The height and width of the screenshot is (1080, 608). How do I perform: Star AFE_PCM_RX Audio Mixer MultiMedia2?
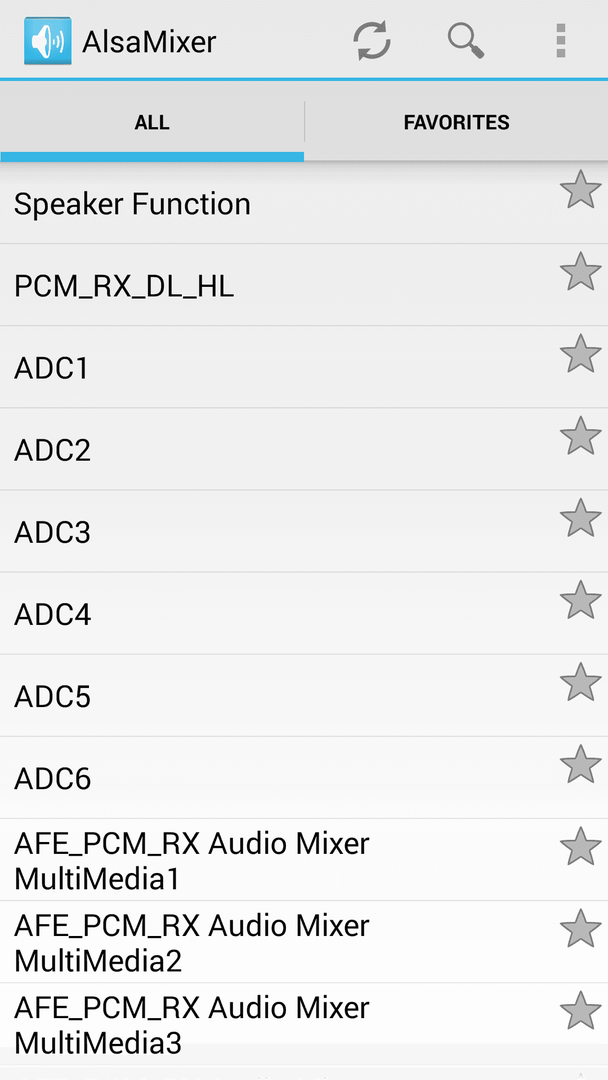[x=580, y=928]
